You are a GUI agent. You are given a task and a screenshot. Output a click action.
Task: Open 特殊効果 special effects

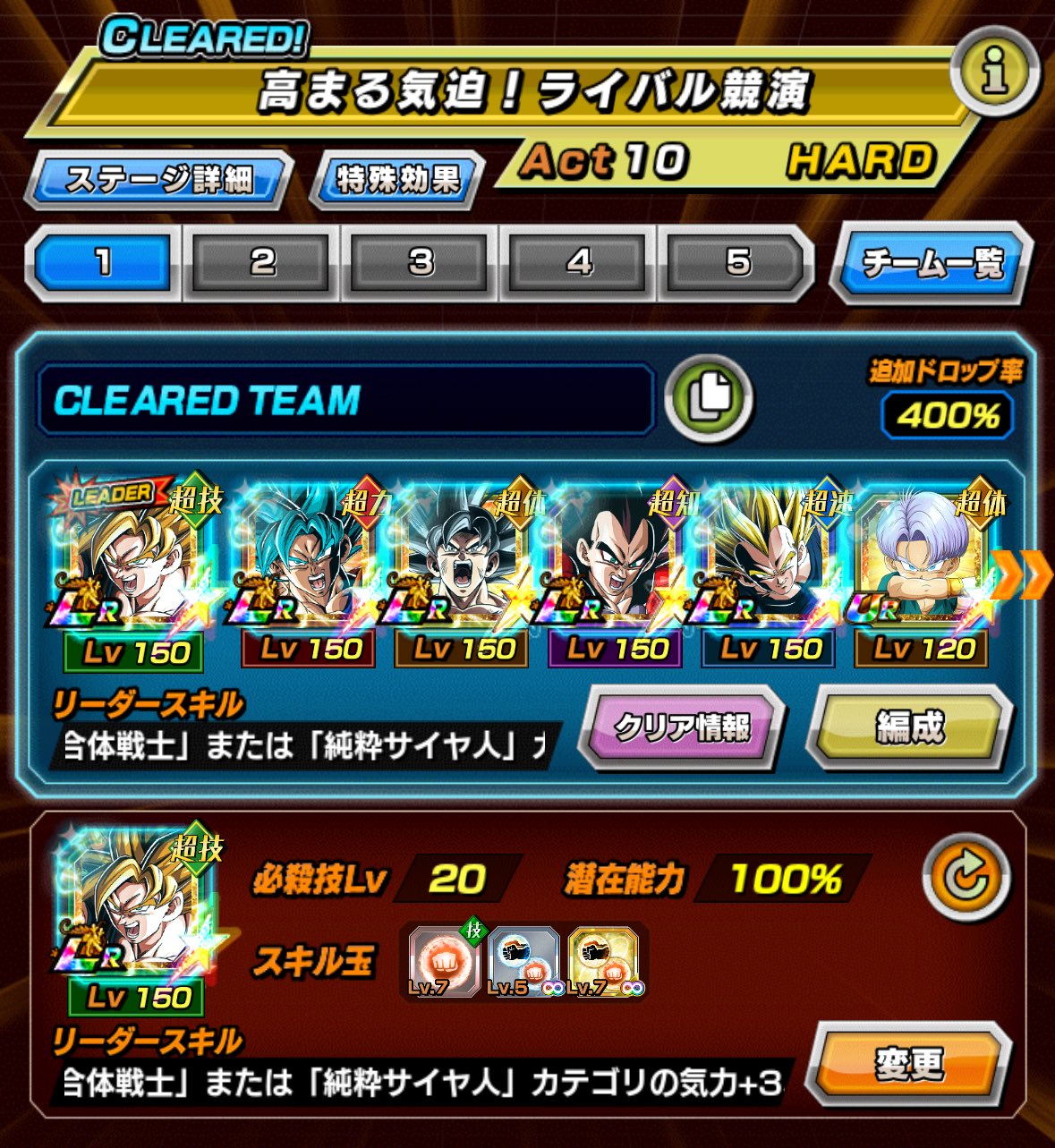[x=397, y=179]
